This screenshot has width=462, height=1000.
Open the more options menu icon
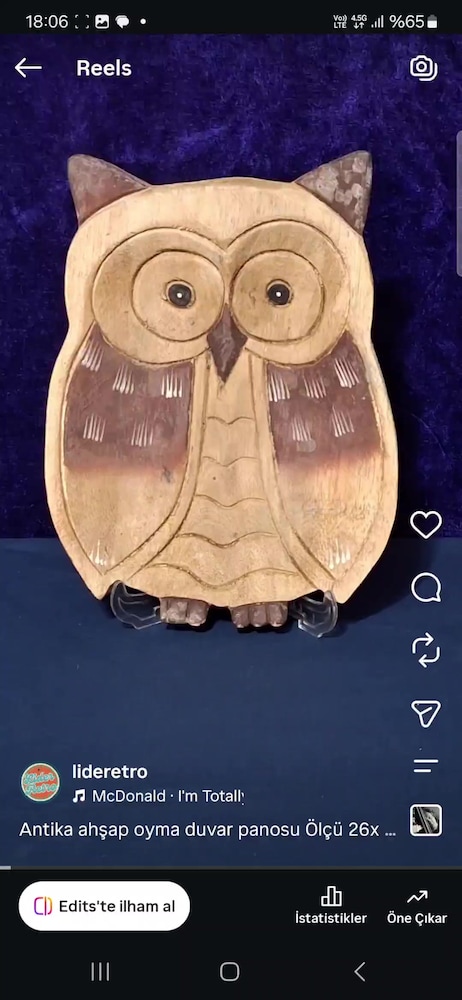pos(426,765)
